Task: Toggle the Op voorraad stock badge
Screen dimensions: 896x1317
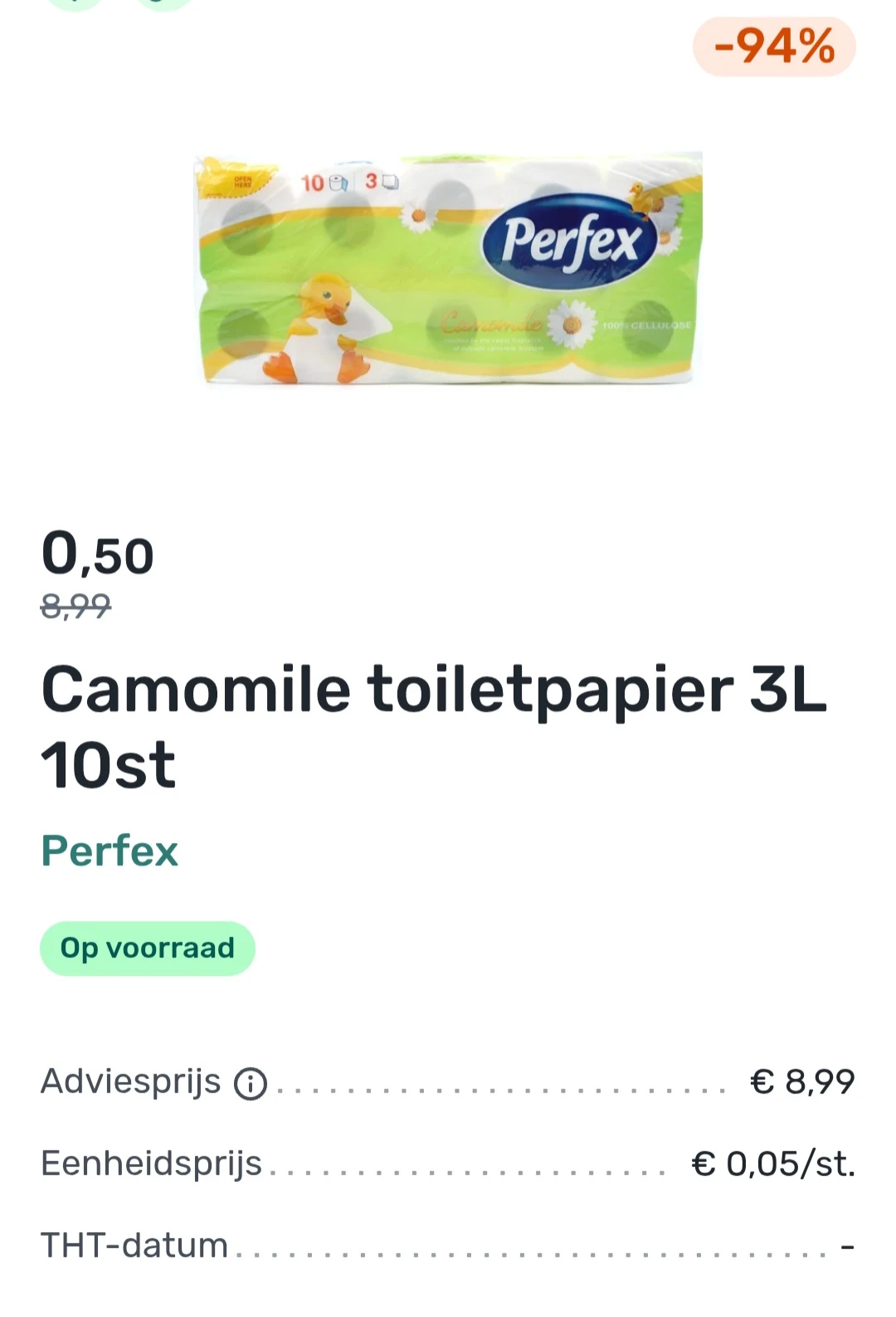Action: (148, 947)
